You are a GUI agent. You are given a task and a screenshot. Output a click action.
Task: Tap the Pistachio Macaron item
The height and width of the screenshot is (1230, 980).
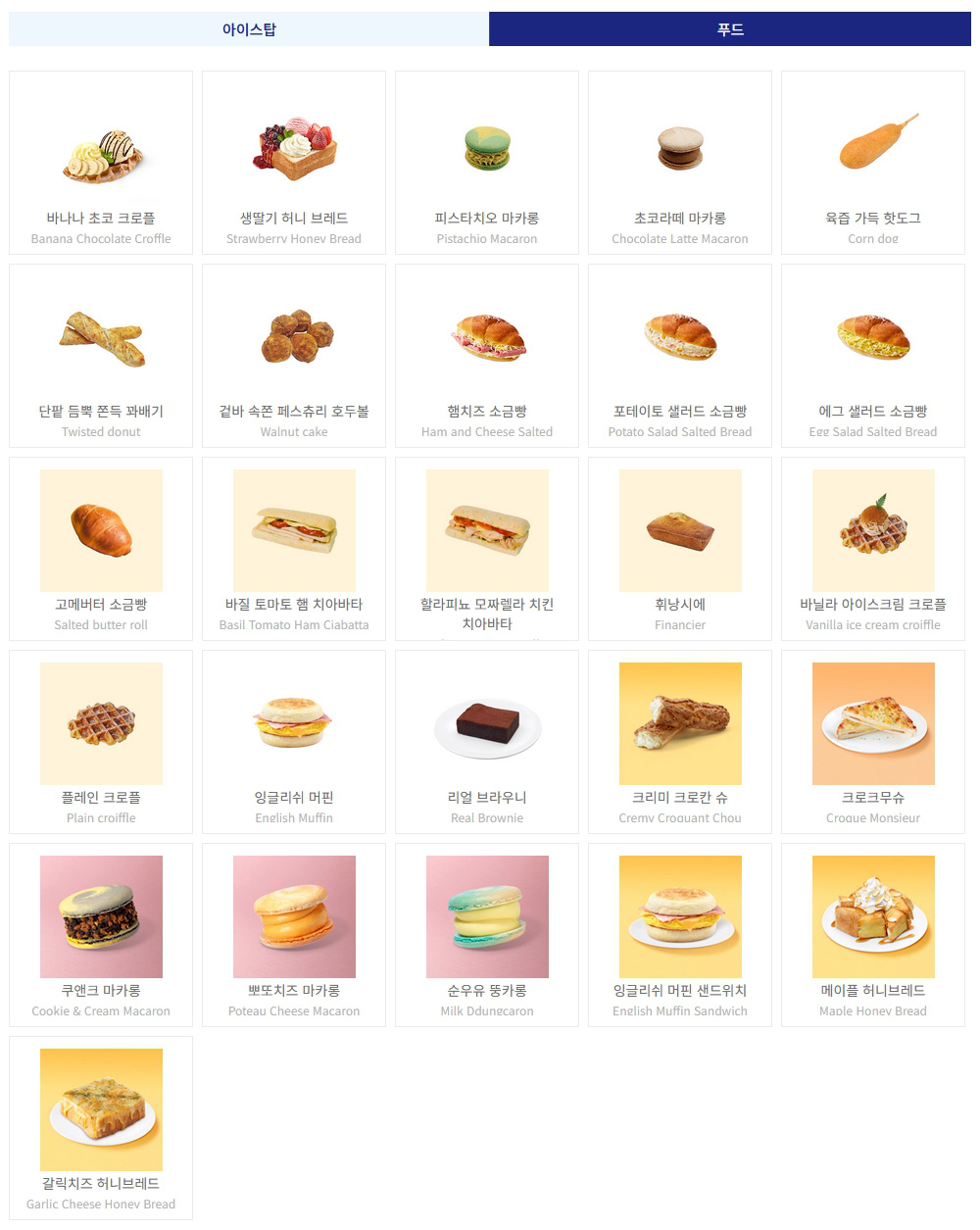(487, 163)
